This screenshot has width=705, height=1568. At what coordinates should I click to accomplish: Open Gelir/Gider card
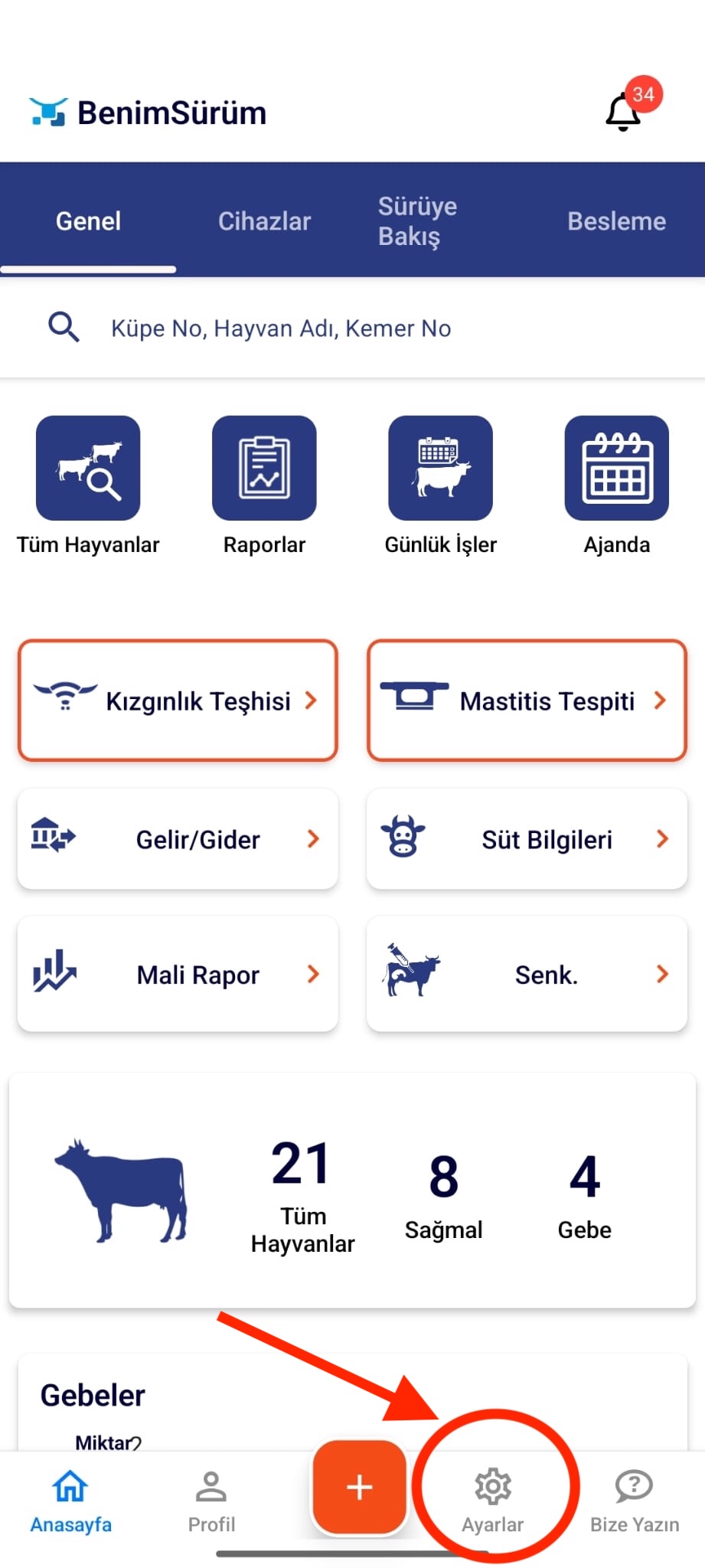coord(178,839)
